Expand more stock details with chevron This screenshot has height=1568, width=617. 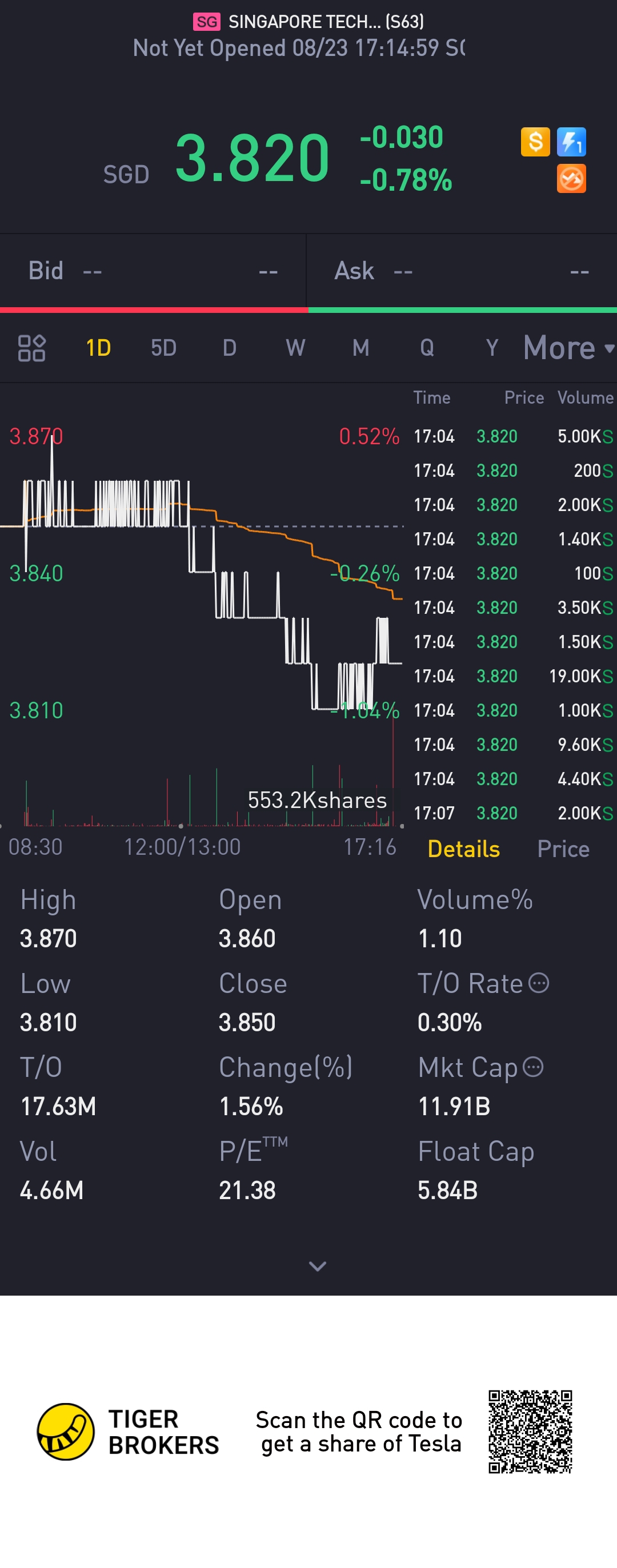pos(317,1267)
